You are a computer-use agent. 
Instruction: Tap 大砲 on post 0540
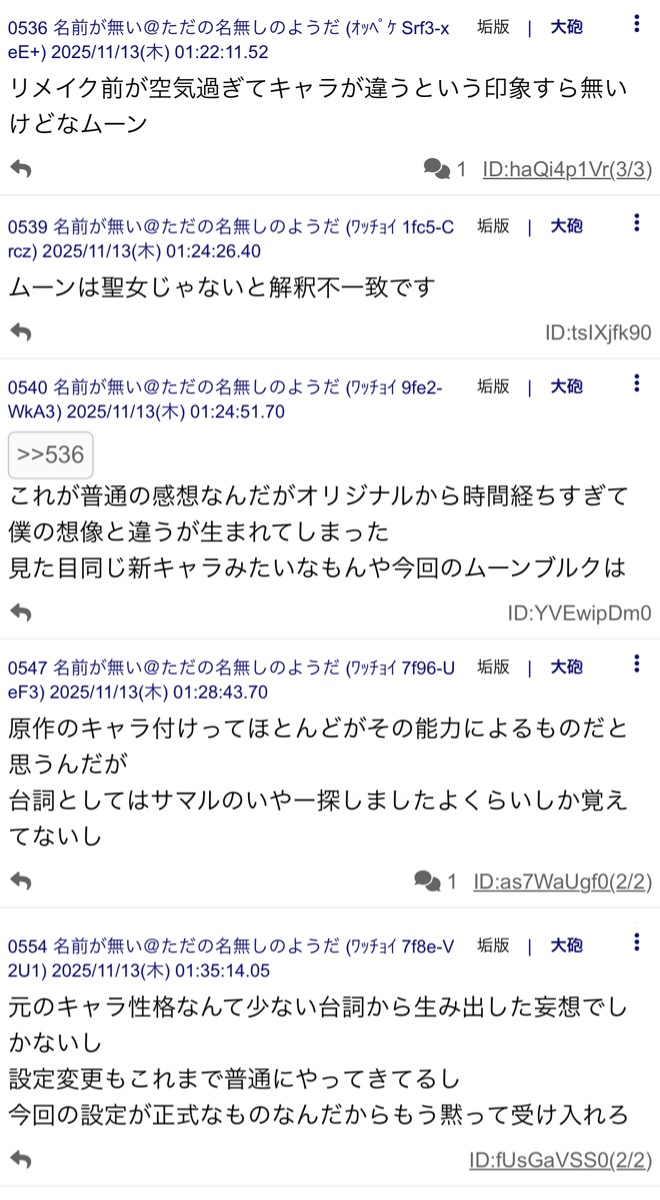(566, 386)
